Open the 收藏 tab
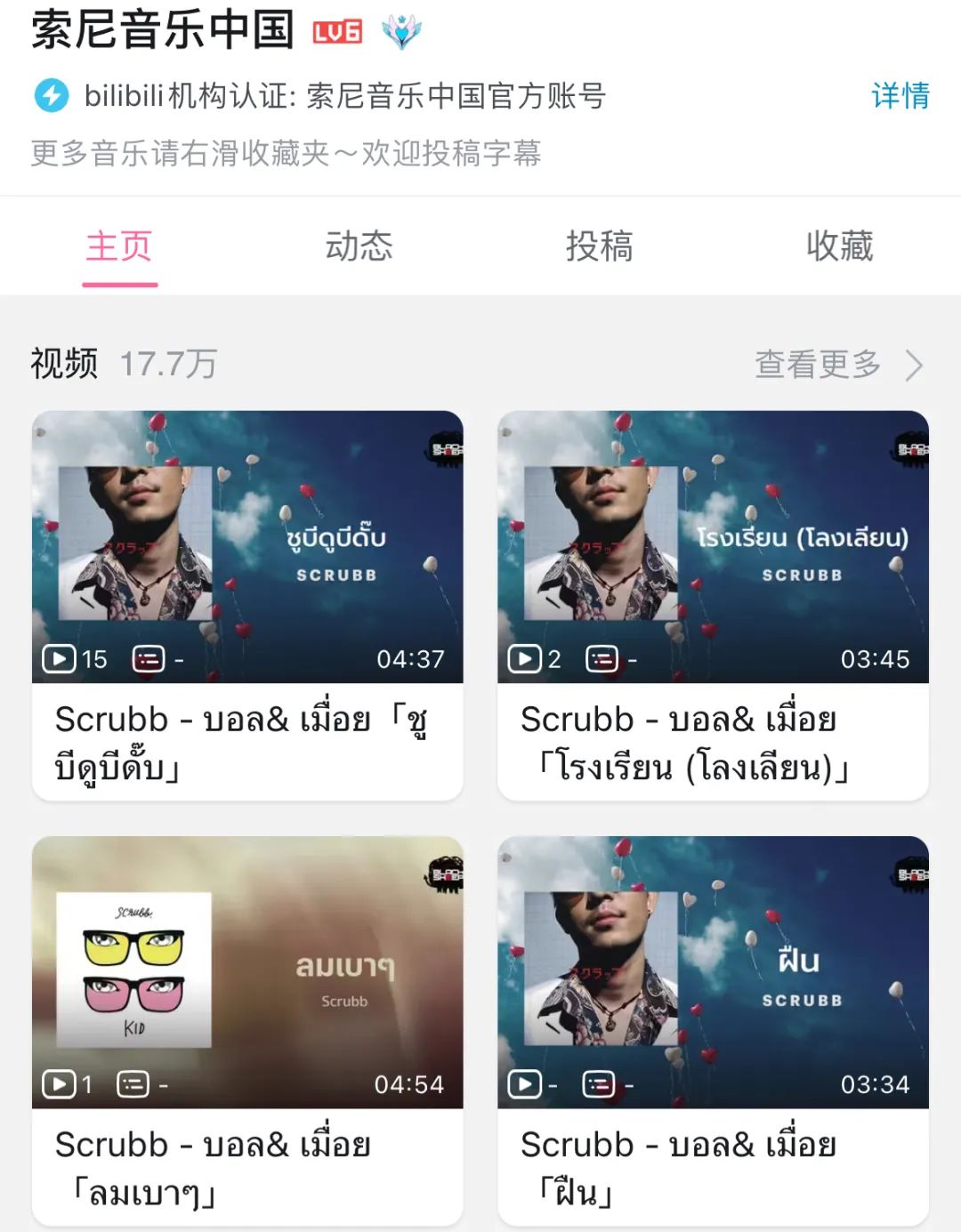The image size is (961, 1232). pyautogui.click(x=839, y=246)
